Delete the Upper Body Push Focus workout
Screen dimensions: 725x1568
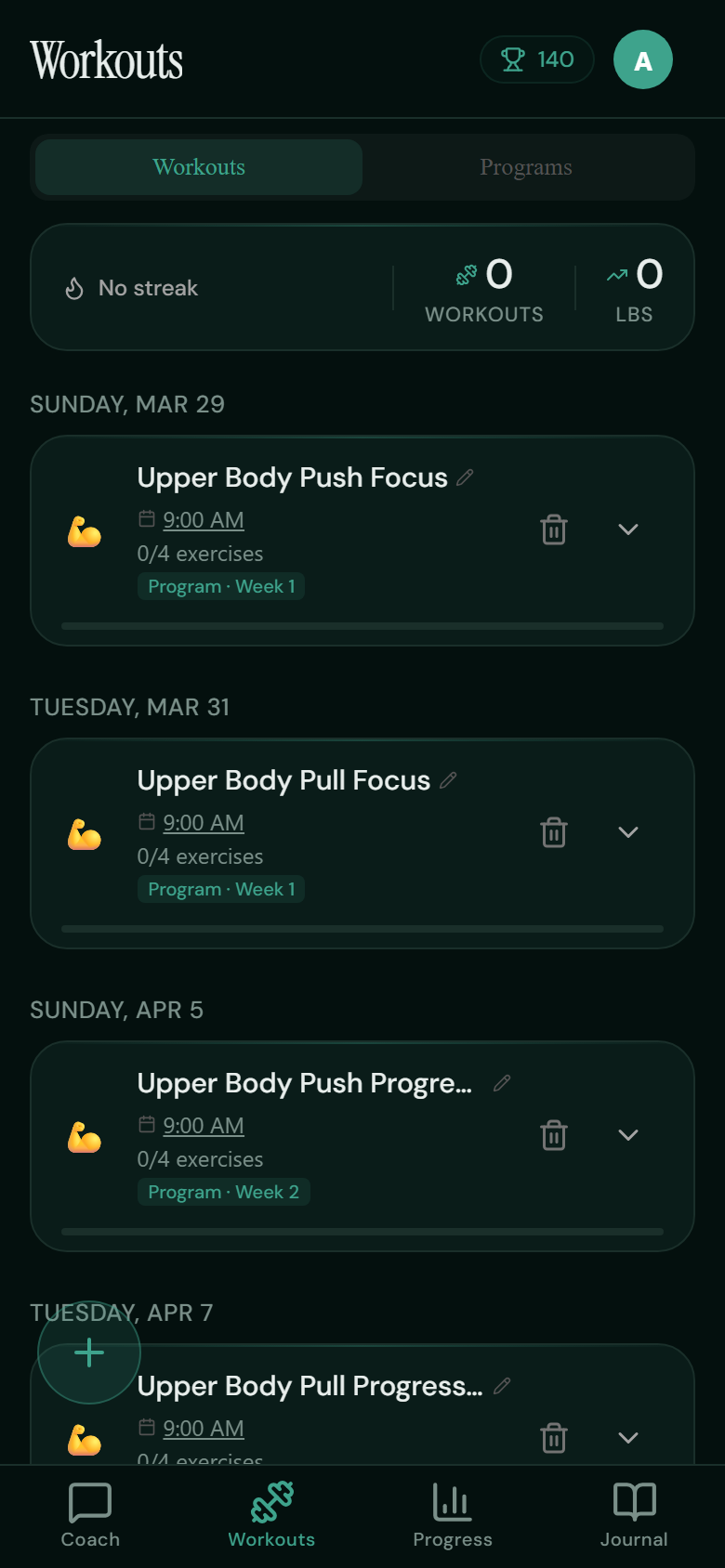tap(553, 529)
